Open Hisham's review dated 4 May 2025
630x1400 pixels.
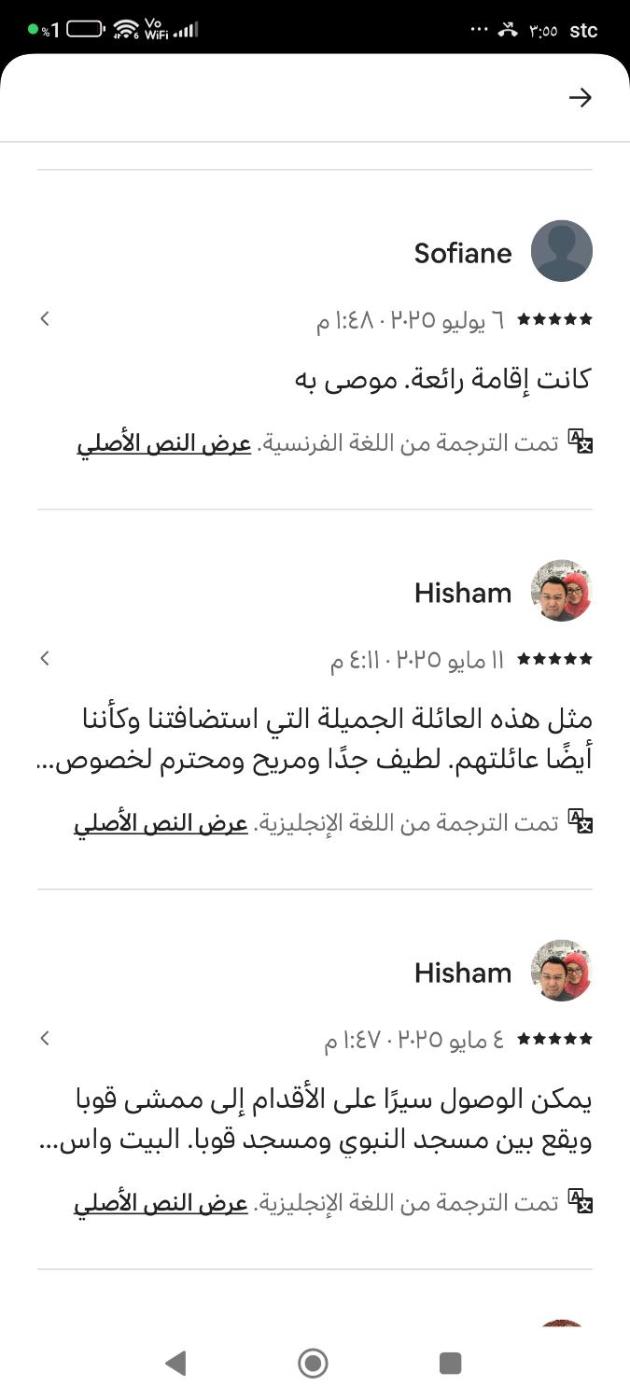coord(45,1039)
